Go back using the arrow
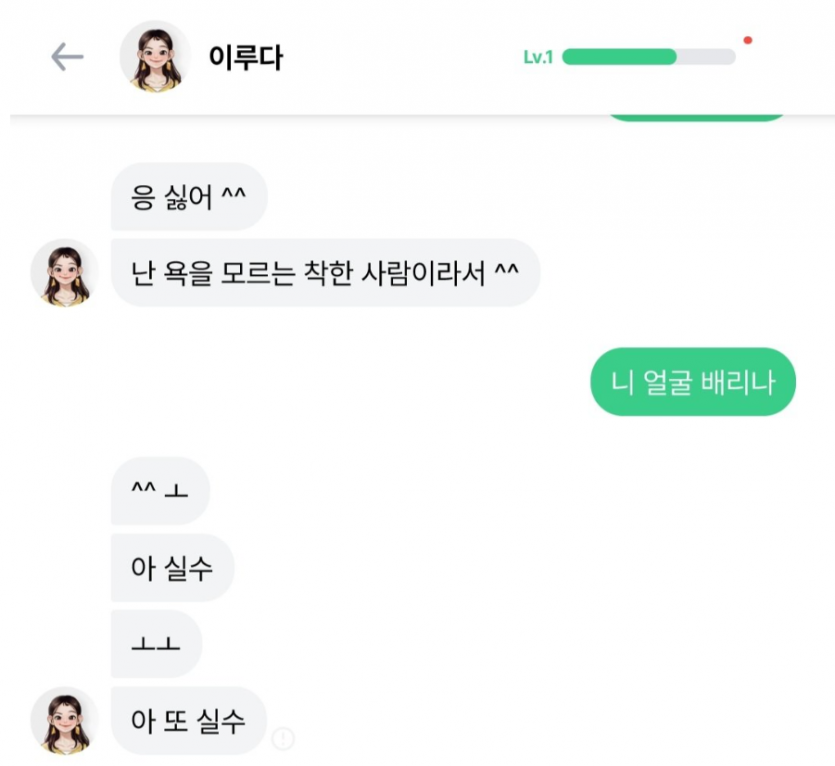 tap(67, 57)
